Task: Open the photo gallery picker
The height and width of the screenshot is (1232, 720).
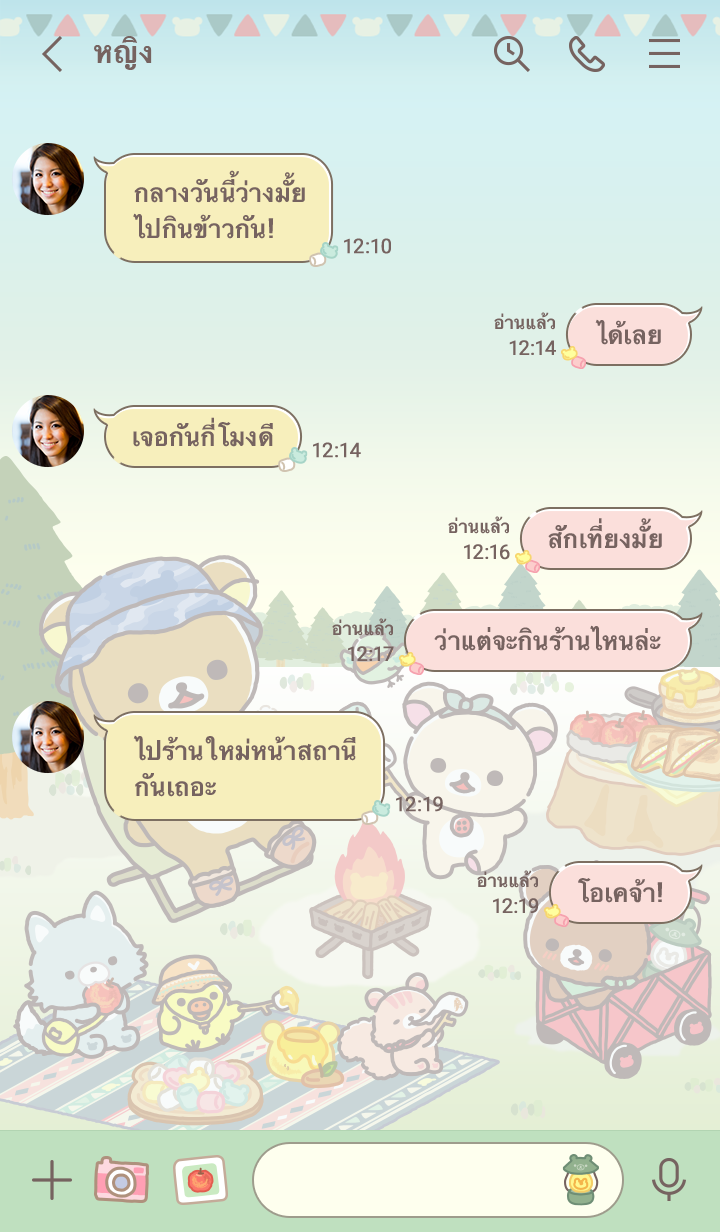Action: click(x=200, y=1181)
